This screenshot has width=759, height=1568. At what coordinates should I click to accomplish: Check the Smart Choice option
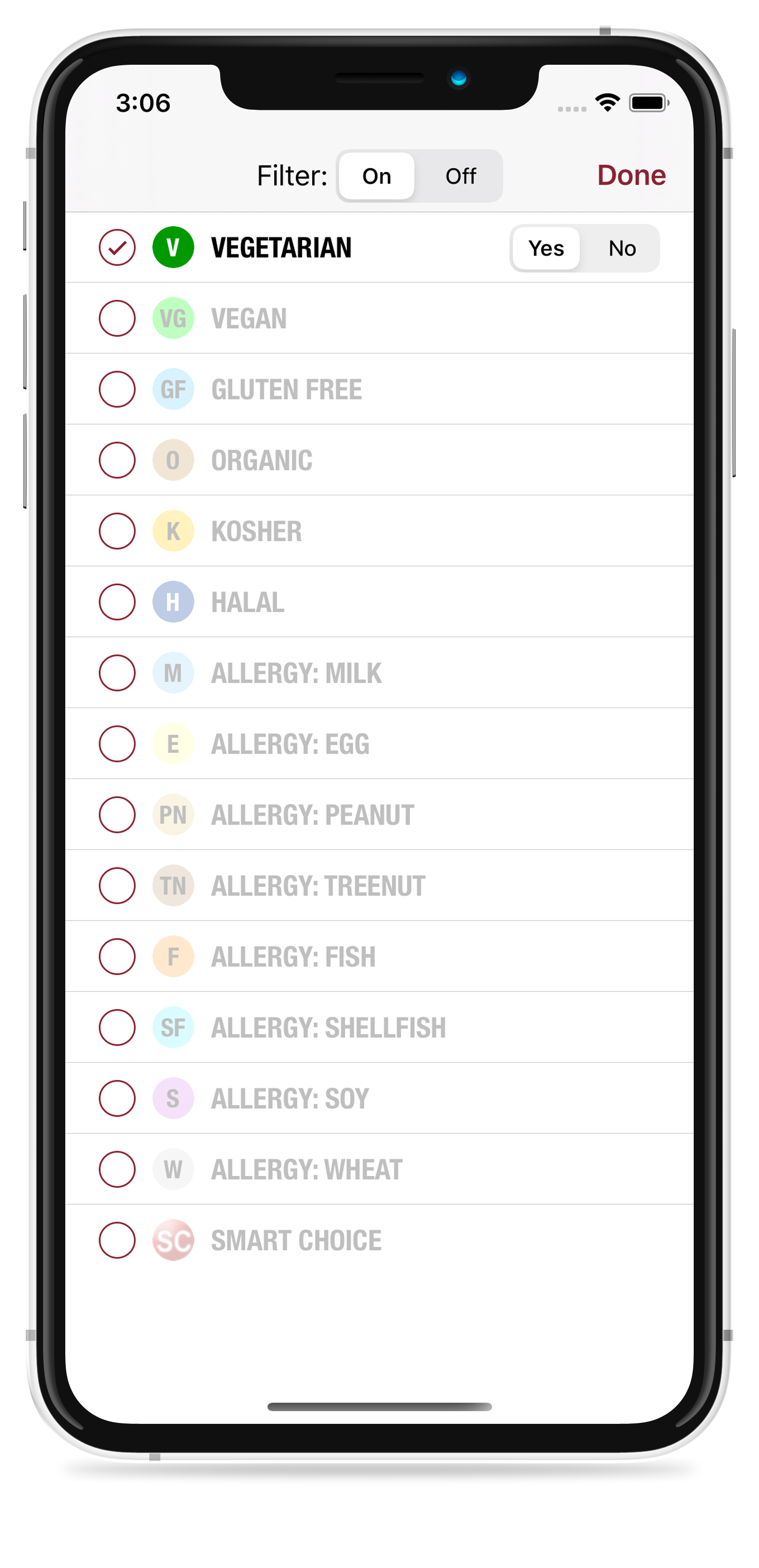click(117, 1240)
